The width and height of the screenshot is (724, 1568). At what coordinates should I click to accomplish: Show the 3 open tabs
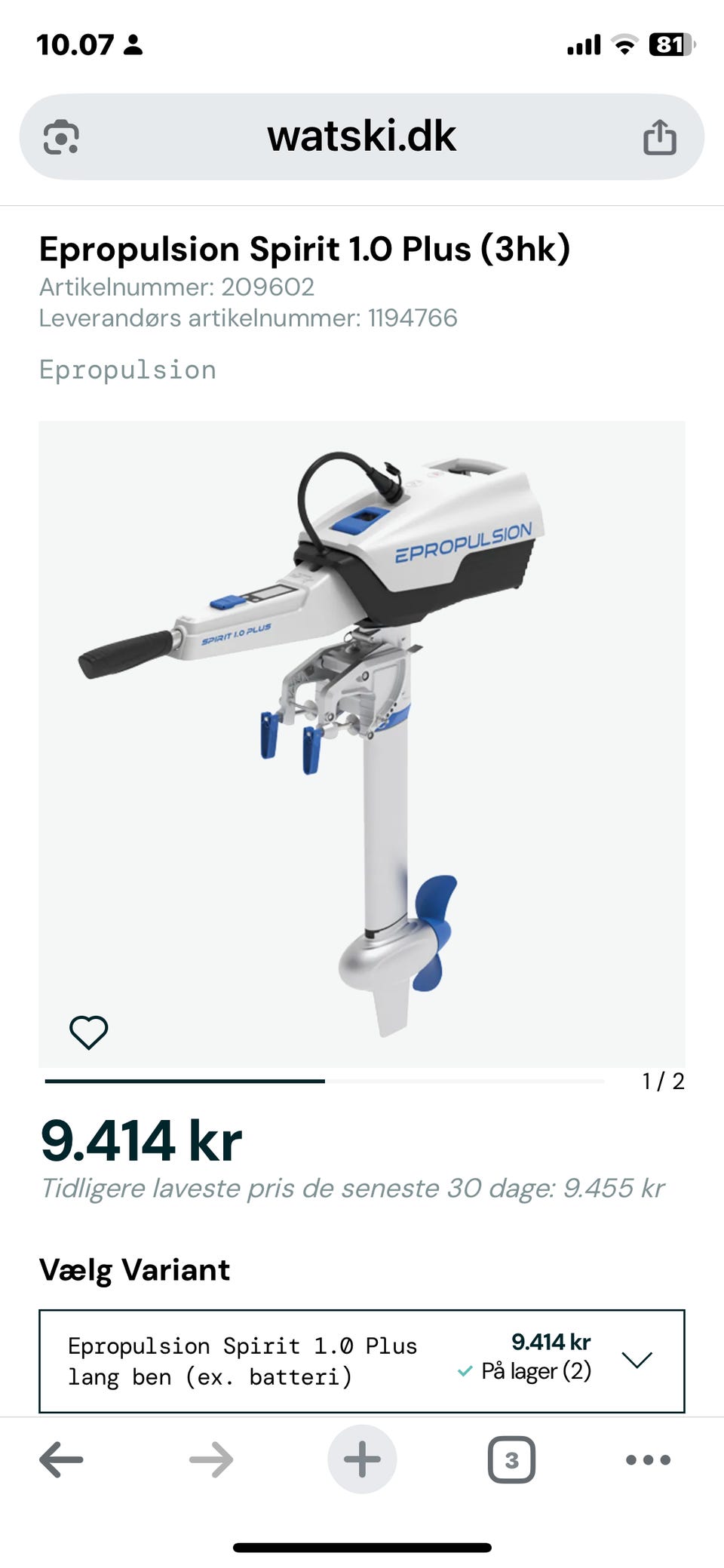click(511, 1459)
